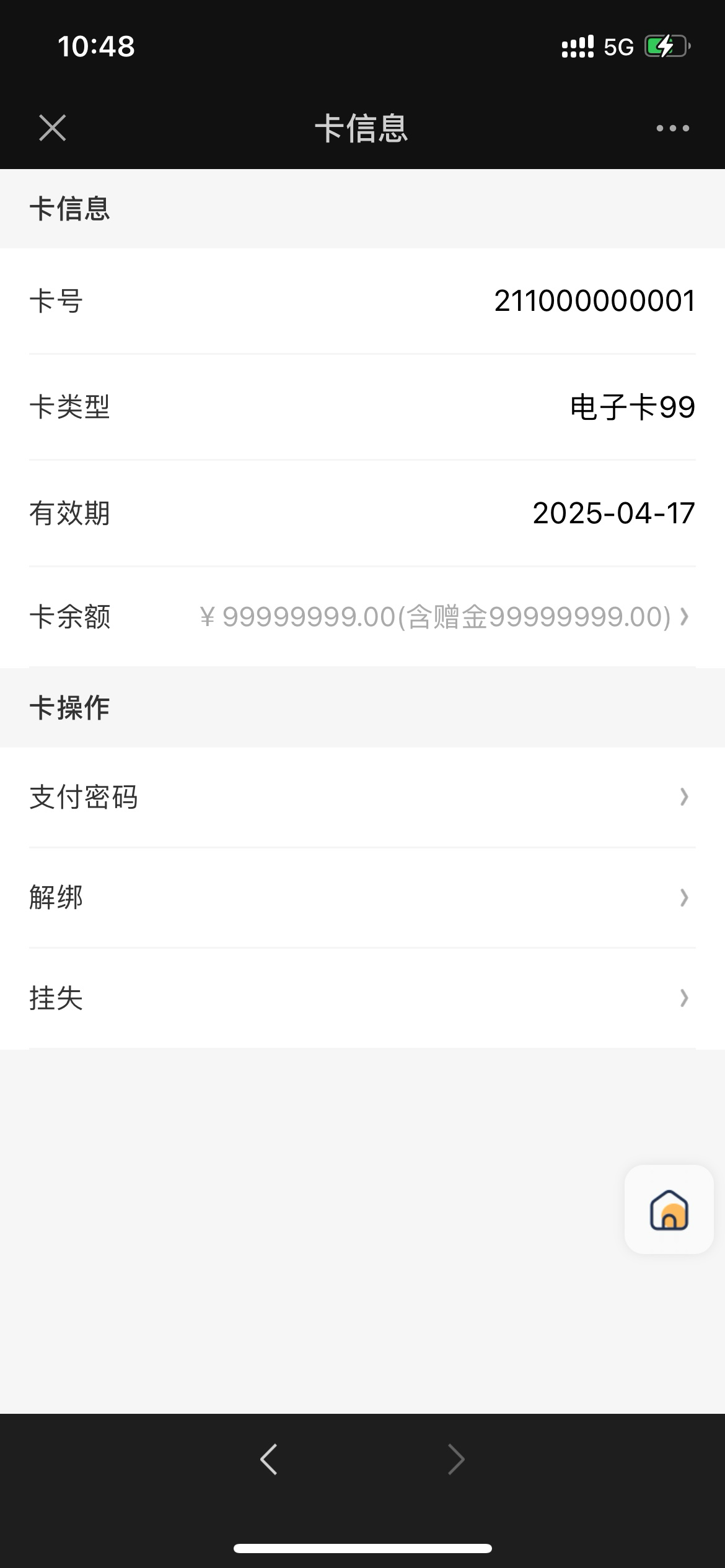Open the 支付密码 payment password settings
Screen dimensions: 725x1568
362,797
